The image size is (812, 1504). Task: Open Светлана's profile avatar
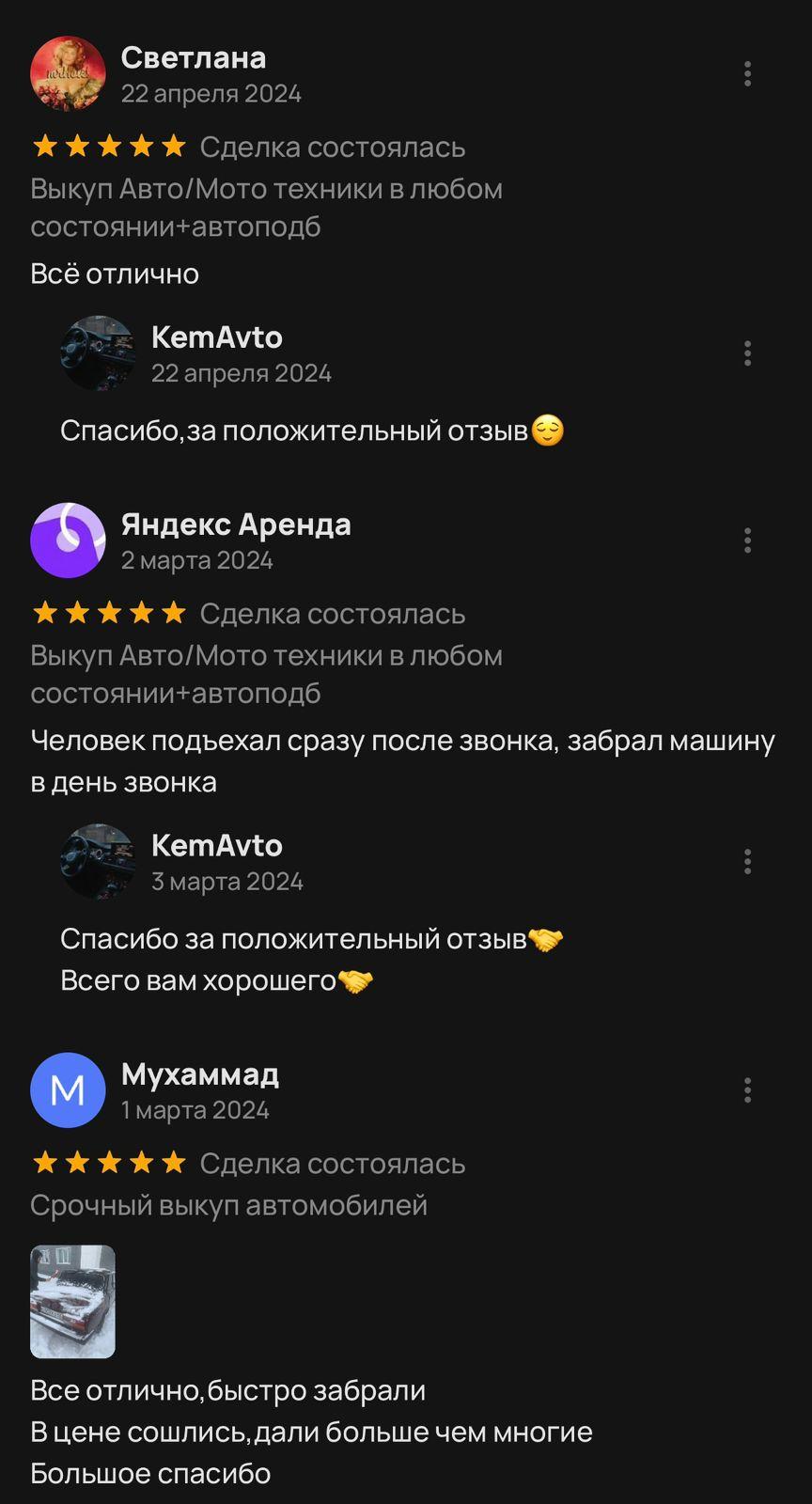(68, 74)
